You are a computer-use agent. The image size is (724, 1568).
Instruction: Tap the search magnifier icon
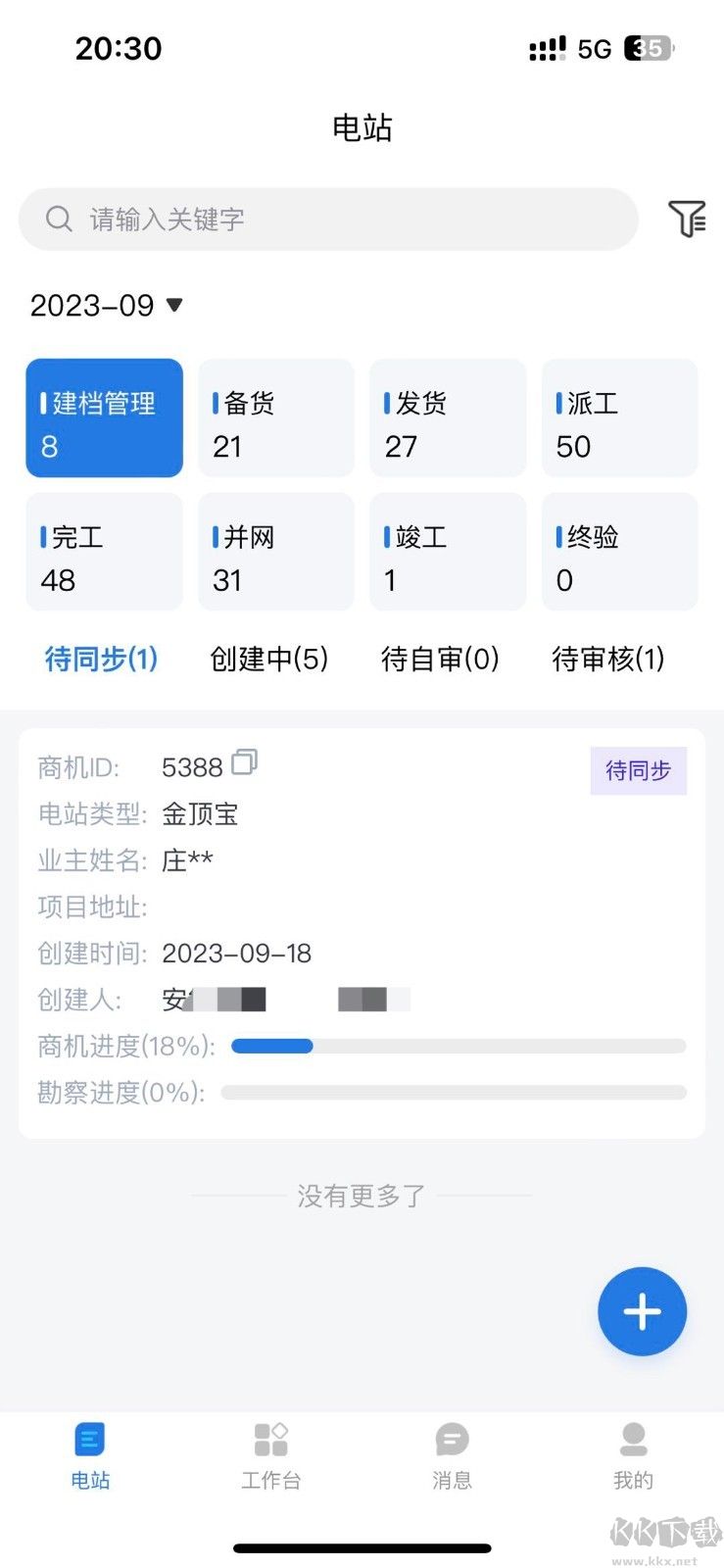[59, 220]
